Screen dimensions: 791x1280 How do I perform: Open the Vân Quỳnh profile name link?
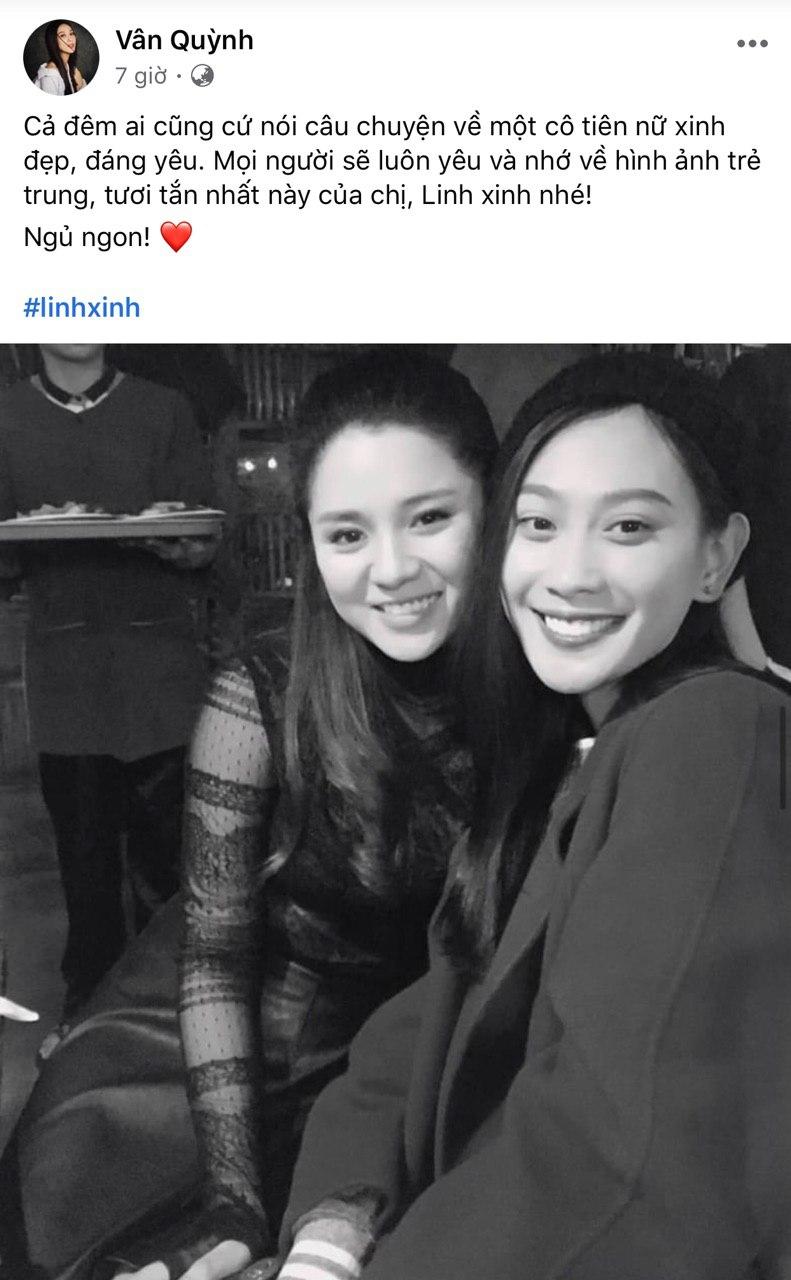pyautogui.click(x=184, y=40)
